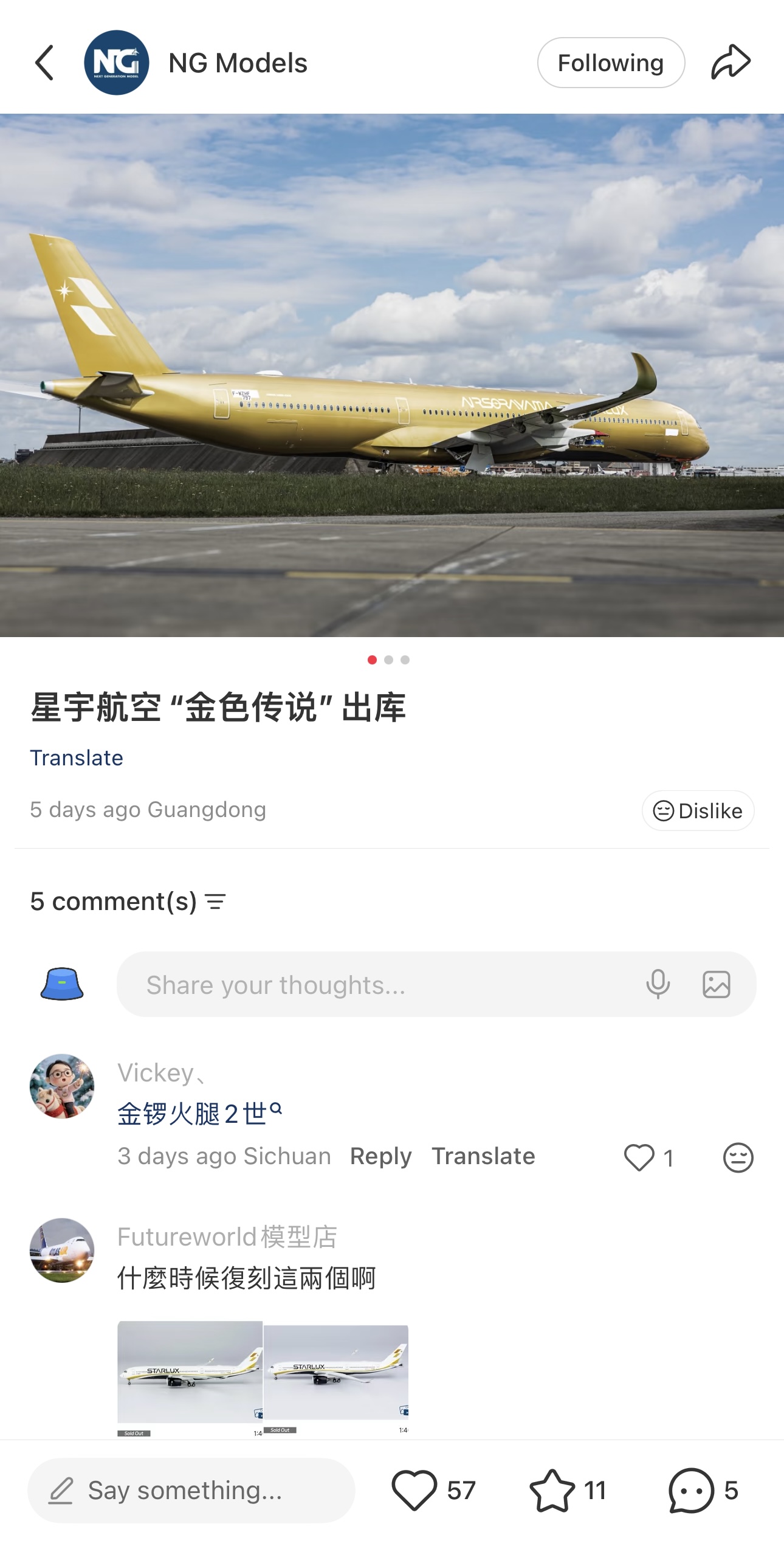Tap the Following button
This screenshot has height=1552, width=784.
pyautogui.click(x=610, y=63)
